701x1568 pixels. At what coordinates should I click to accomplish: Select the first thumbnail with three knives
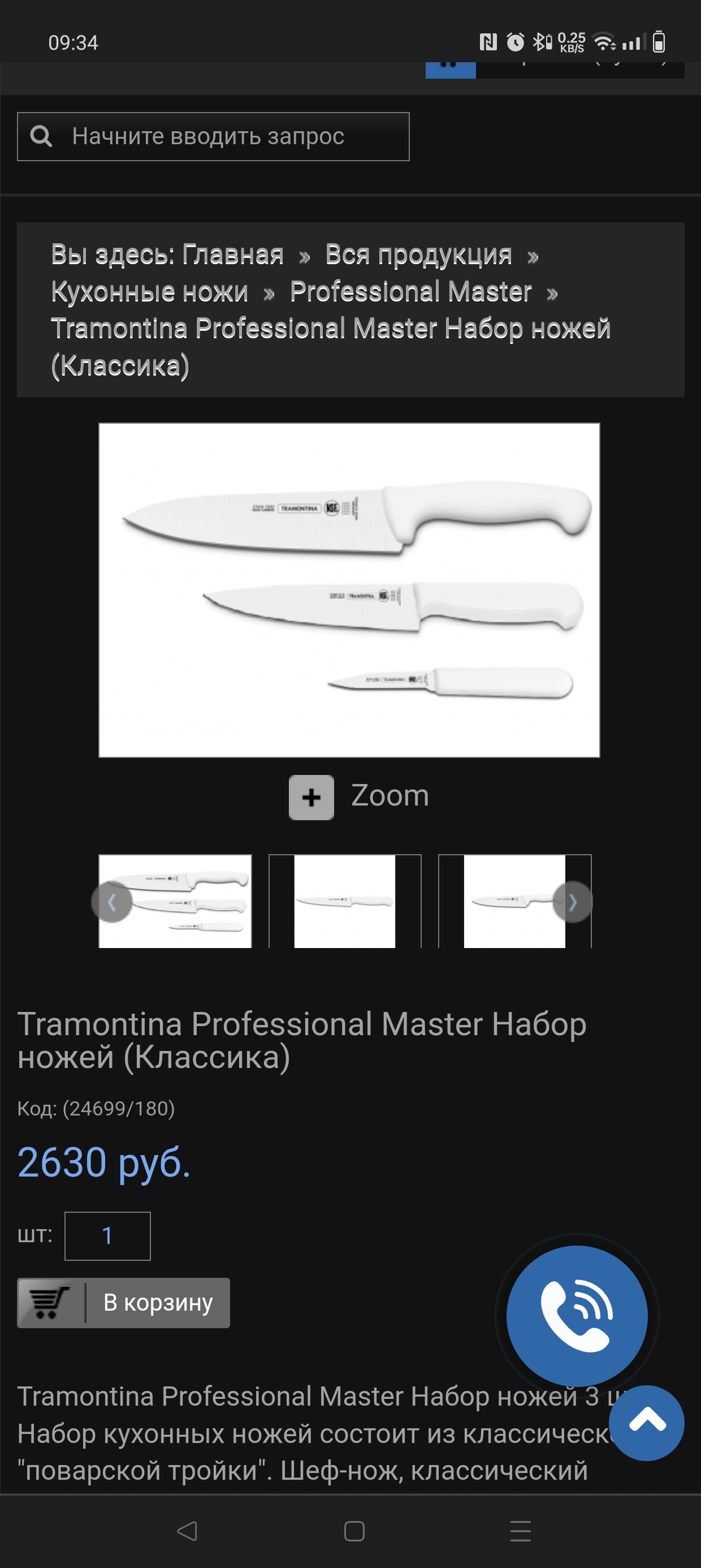click(x=175, y=901)
